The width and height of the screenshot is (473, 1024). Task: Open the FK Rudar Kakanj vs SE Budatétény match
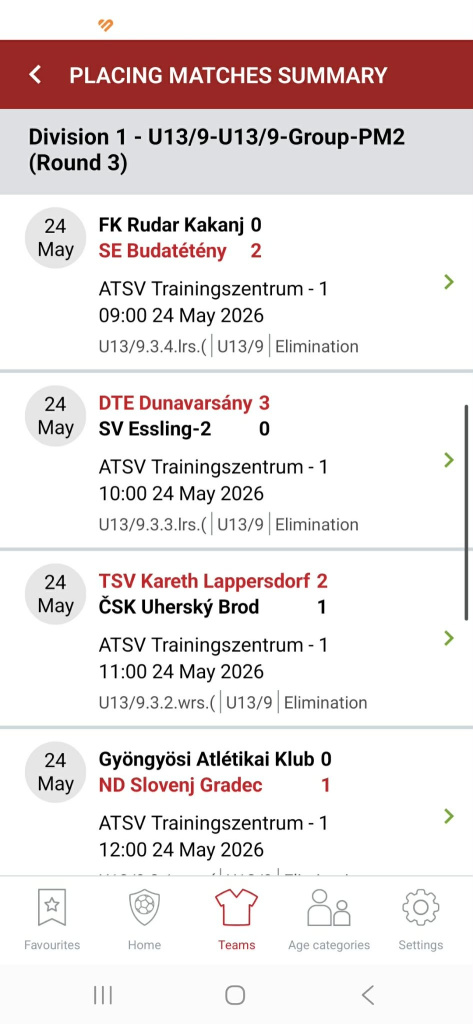(x=236, y=283)
